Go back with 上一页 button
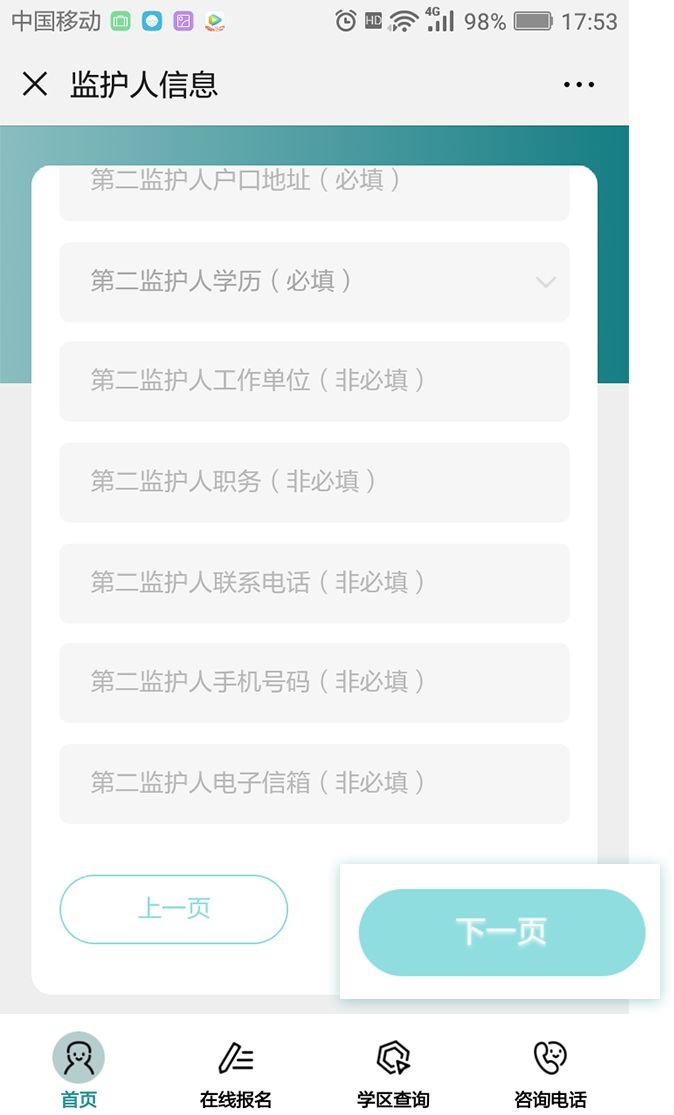Screen dimensions: 674x1115 pos(174,909)
